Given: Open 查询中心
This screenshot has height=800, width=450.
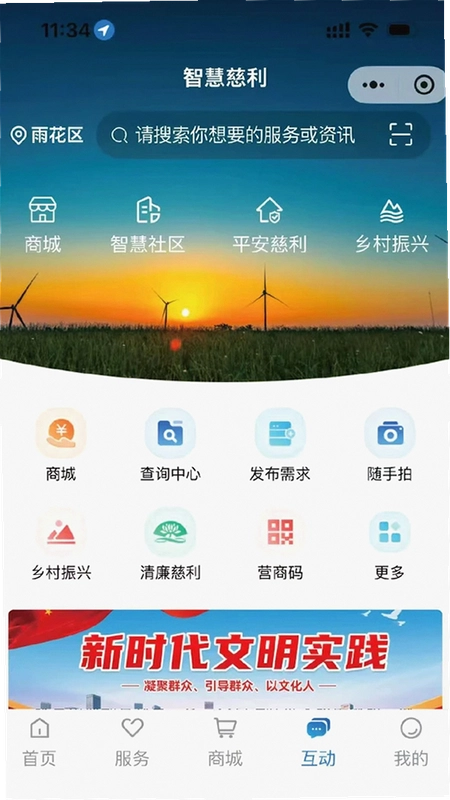Looking at the screenshot, I should pos(170,445).
